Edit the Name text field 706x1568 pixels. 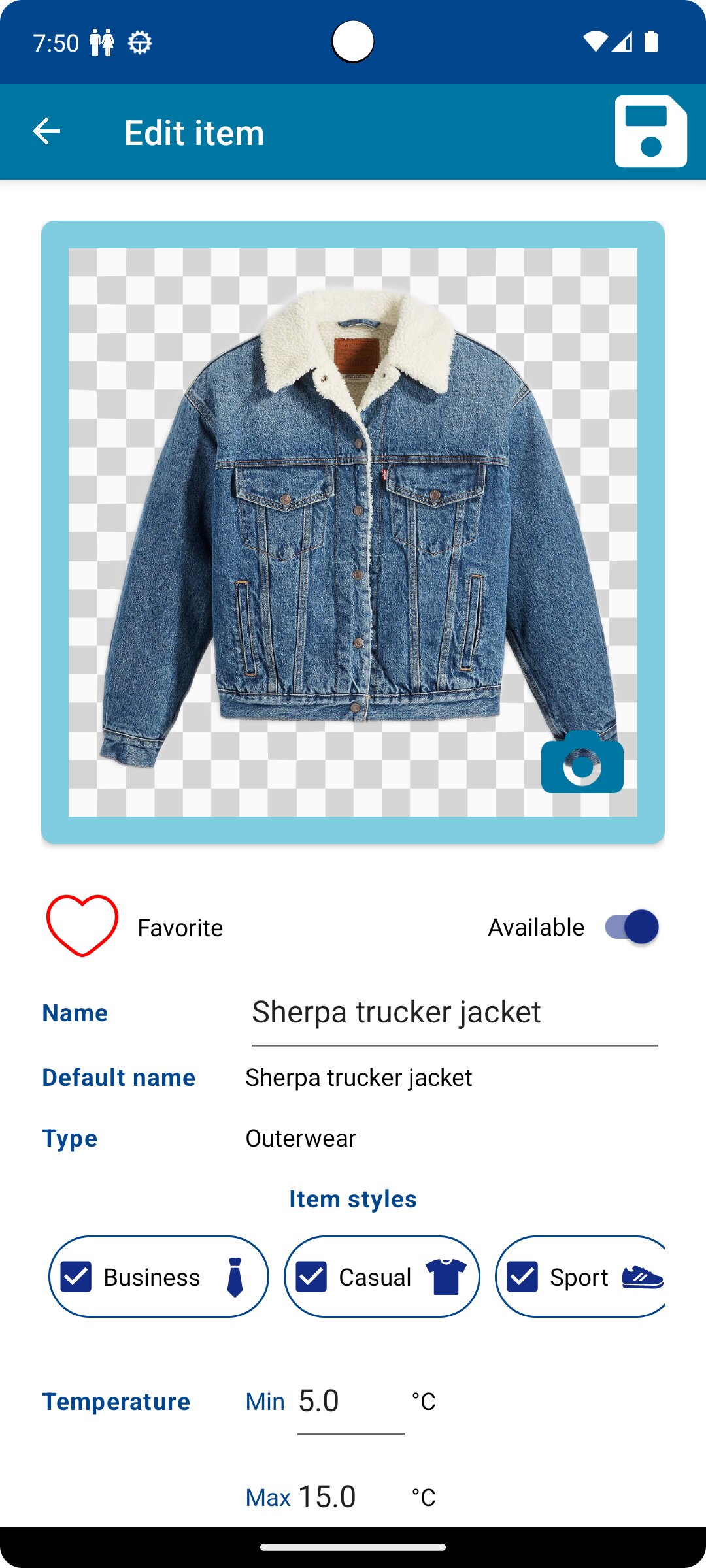(454, 1013)
